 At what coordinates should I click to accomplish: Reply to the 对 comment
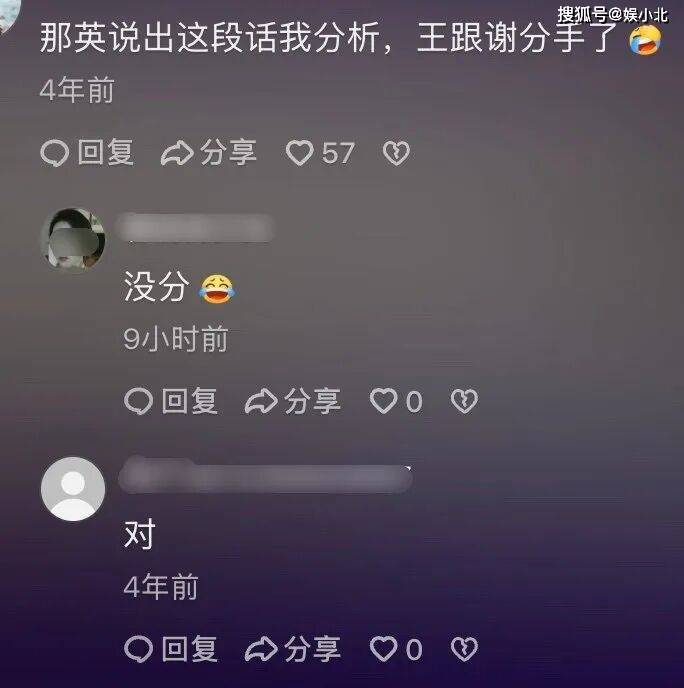click(170, 650)
